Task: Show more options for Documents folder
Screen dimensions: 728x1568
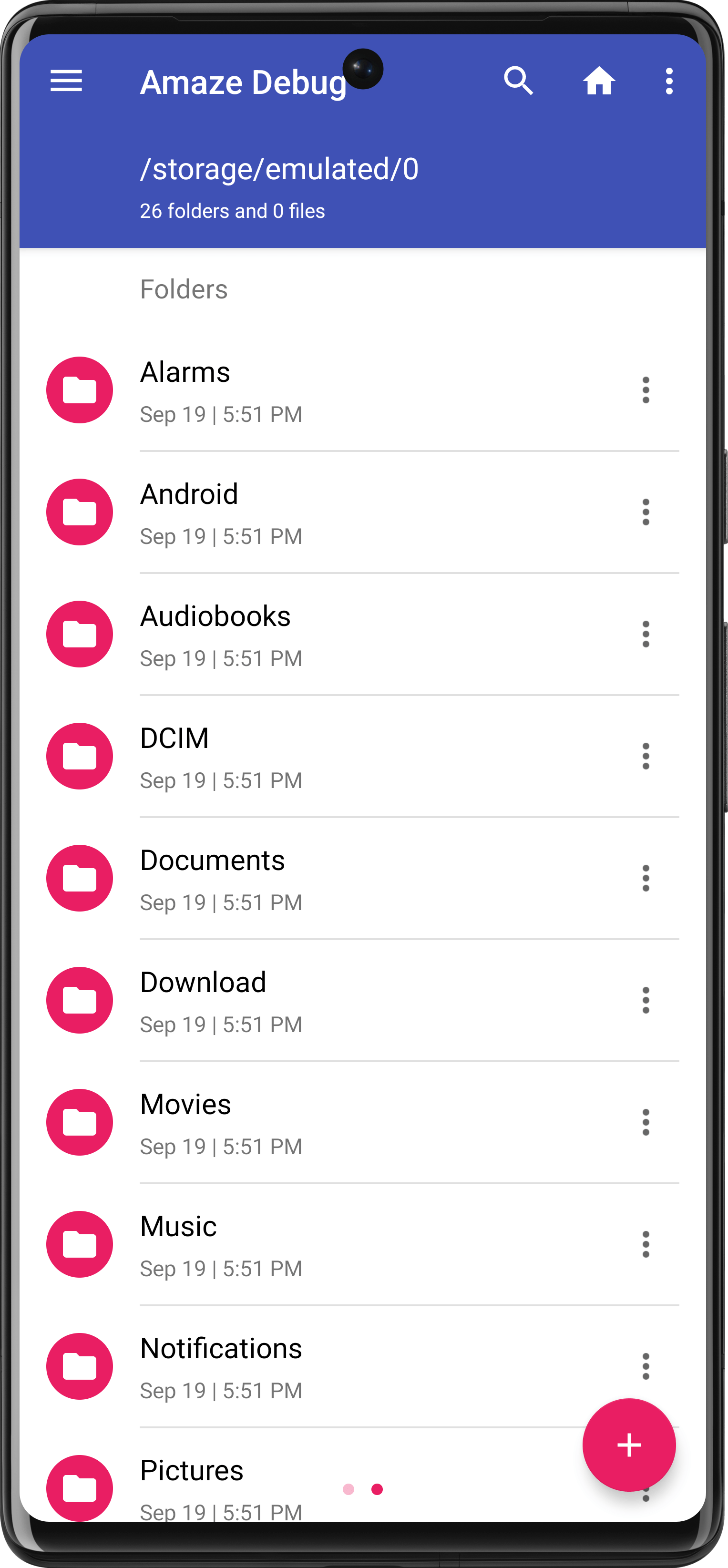Action: click(645, 878)
